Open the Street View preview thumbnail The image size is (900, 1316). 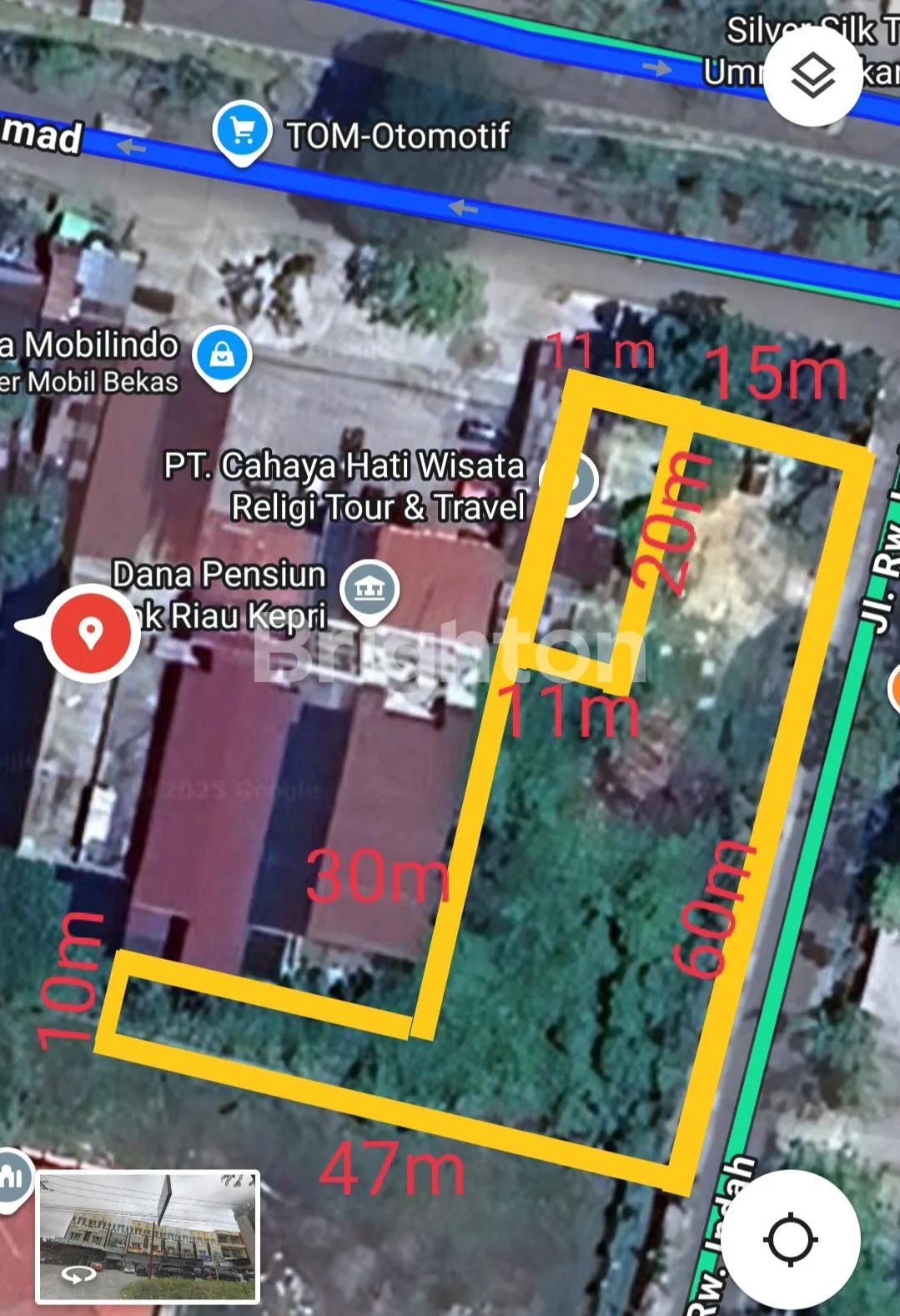[x=148, y=1237]
